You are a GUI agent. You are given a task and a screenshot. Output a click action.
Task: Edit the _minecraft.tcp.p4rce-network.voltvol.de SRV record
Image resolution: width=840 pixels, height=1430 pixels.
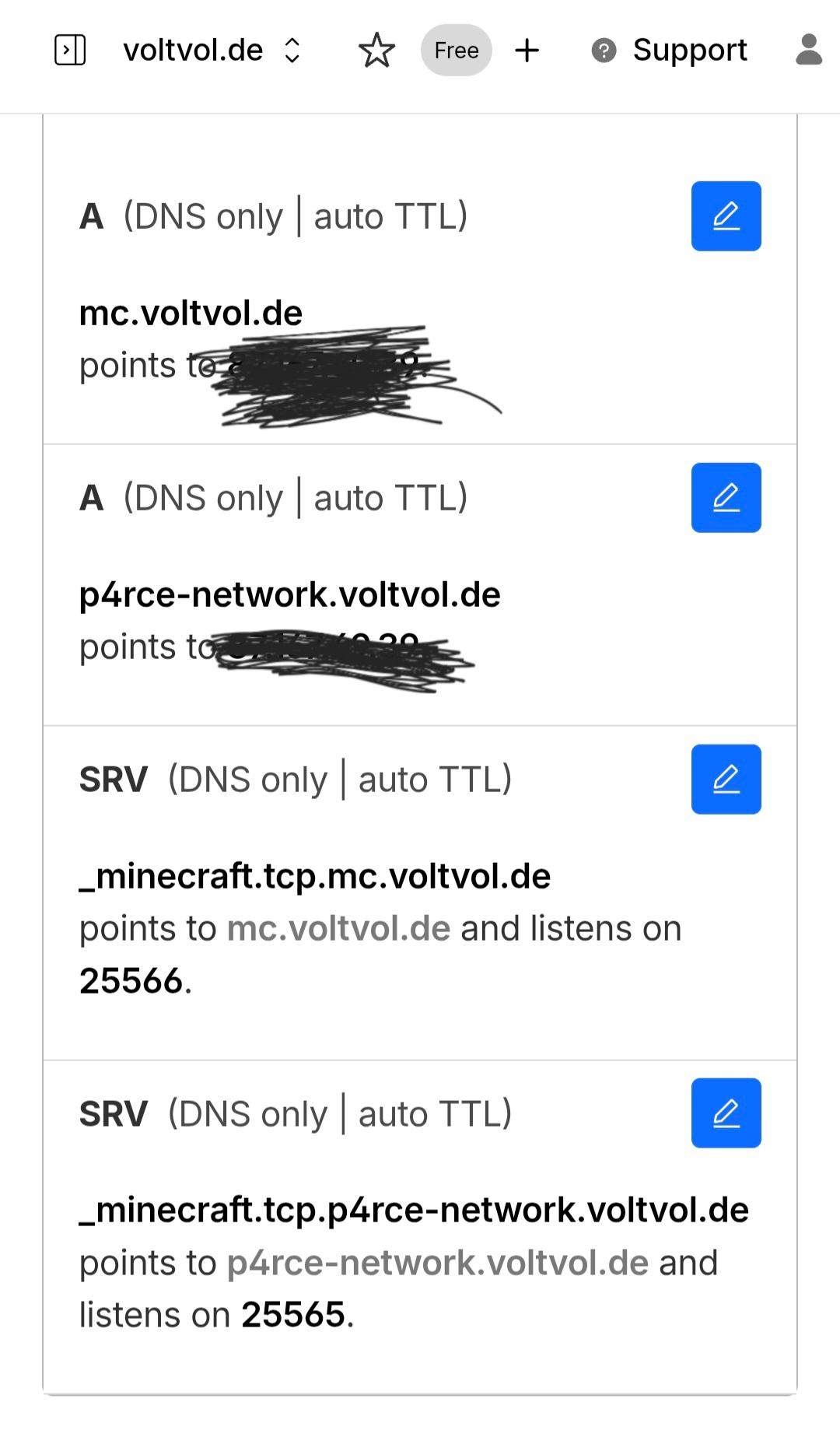(725, 1113)
